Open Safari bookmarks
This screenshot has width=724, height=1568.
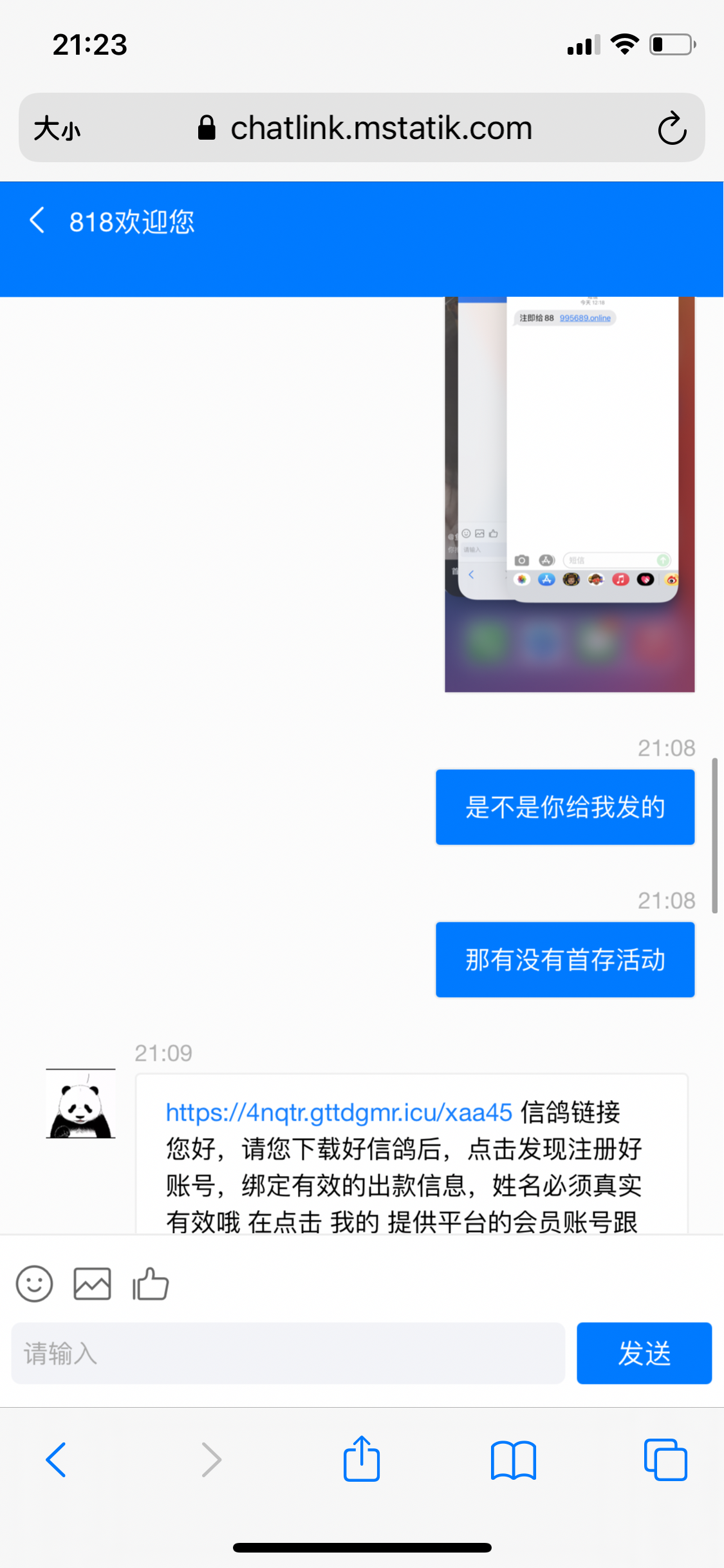513,1460
